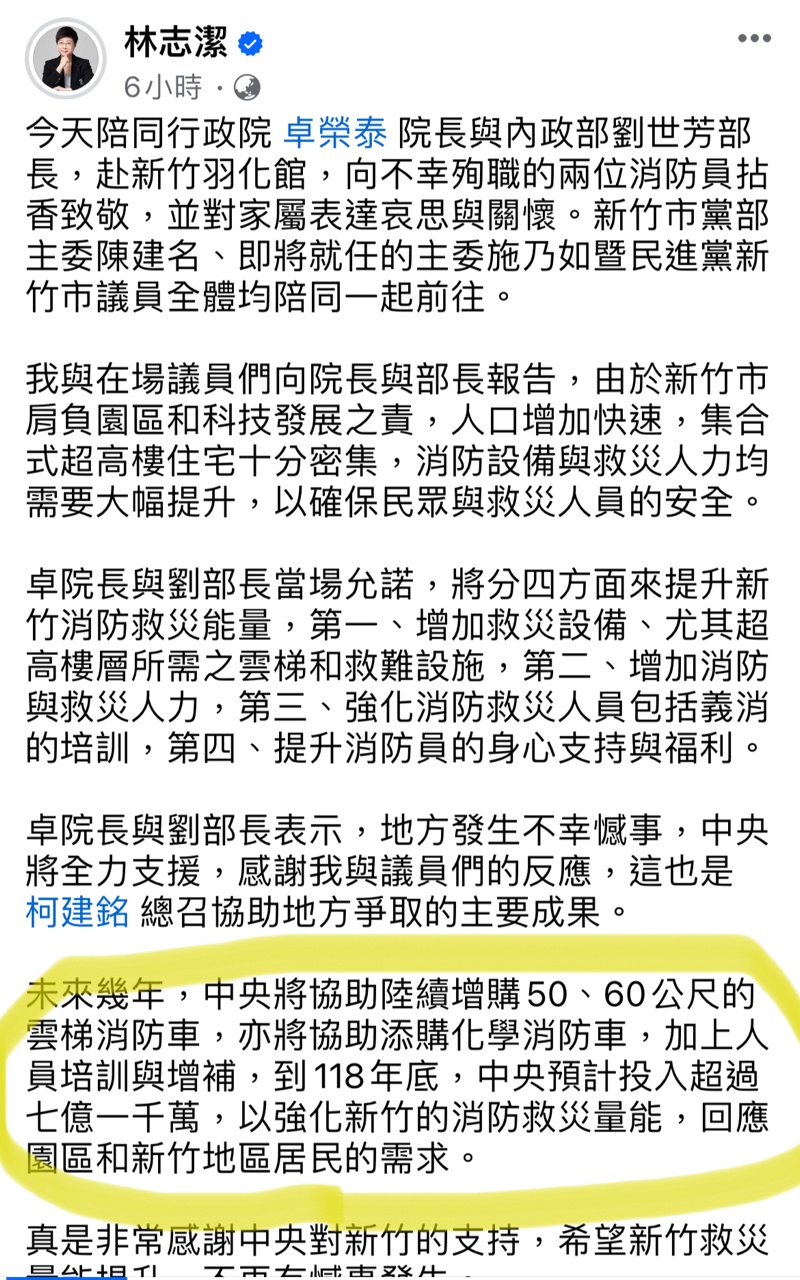Open the post's three-dot options menu
This screenshot has height=1280, width=800.
(x=754, y=40)
